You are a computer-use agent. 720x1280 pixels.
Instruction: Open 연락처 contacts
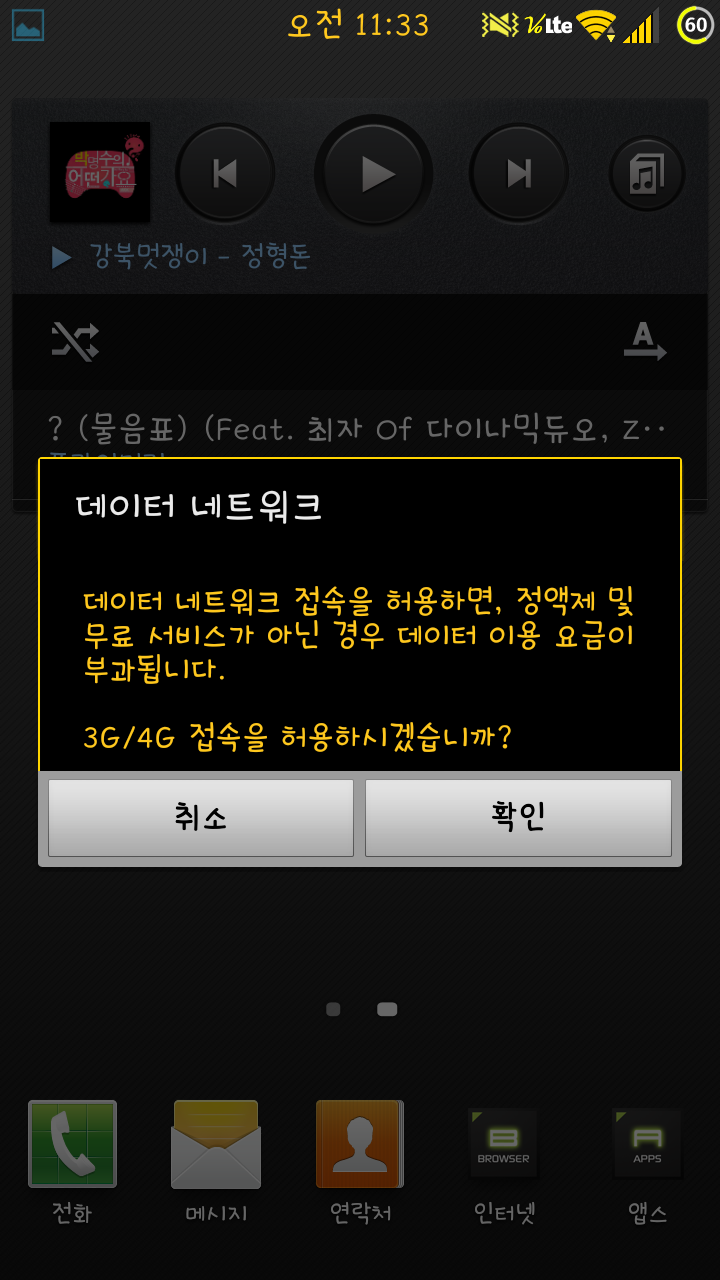pyautogui.click(x=359, y=1145)
